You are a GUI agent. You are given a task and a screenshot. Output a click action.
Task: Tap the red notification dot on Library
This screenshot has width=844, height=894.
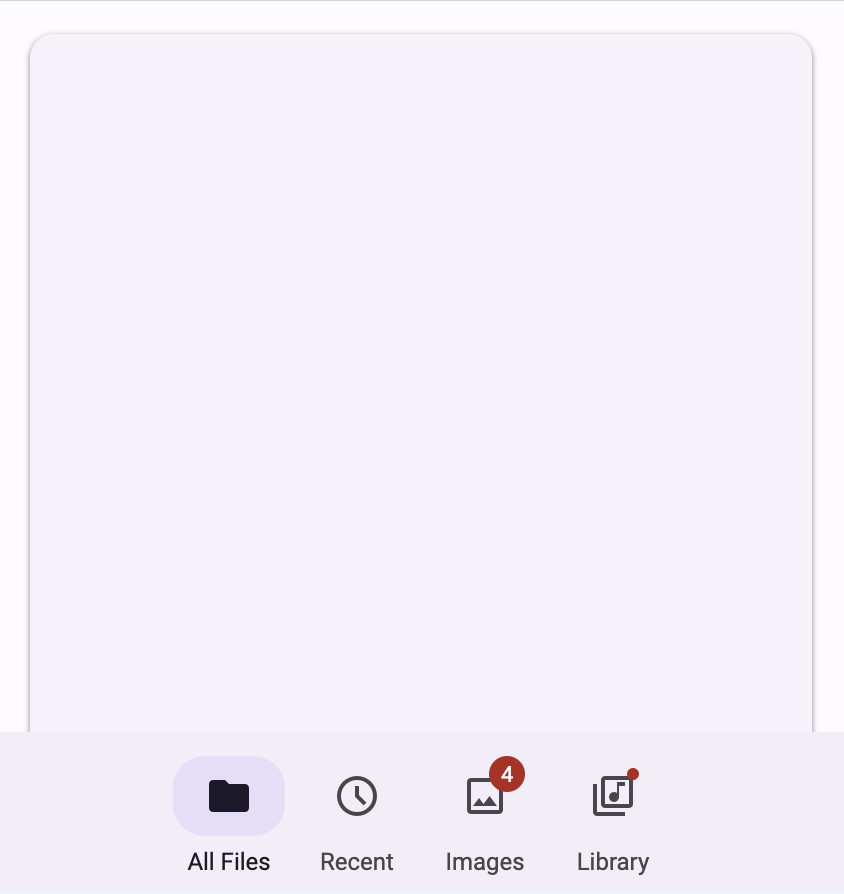tap(633, 774)
